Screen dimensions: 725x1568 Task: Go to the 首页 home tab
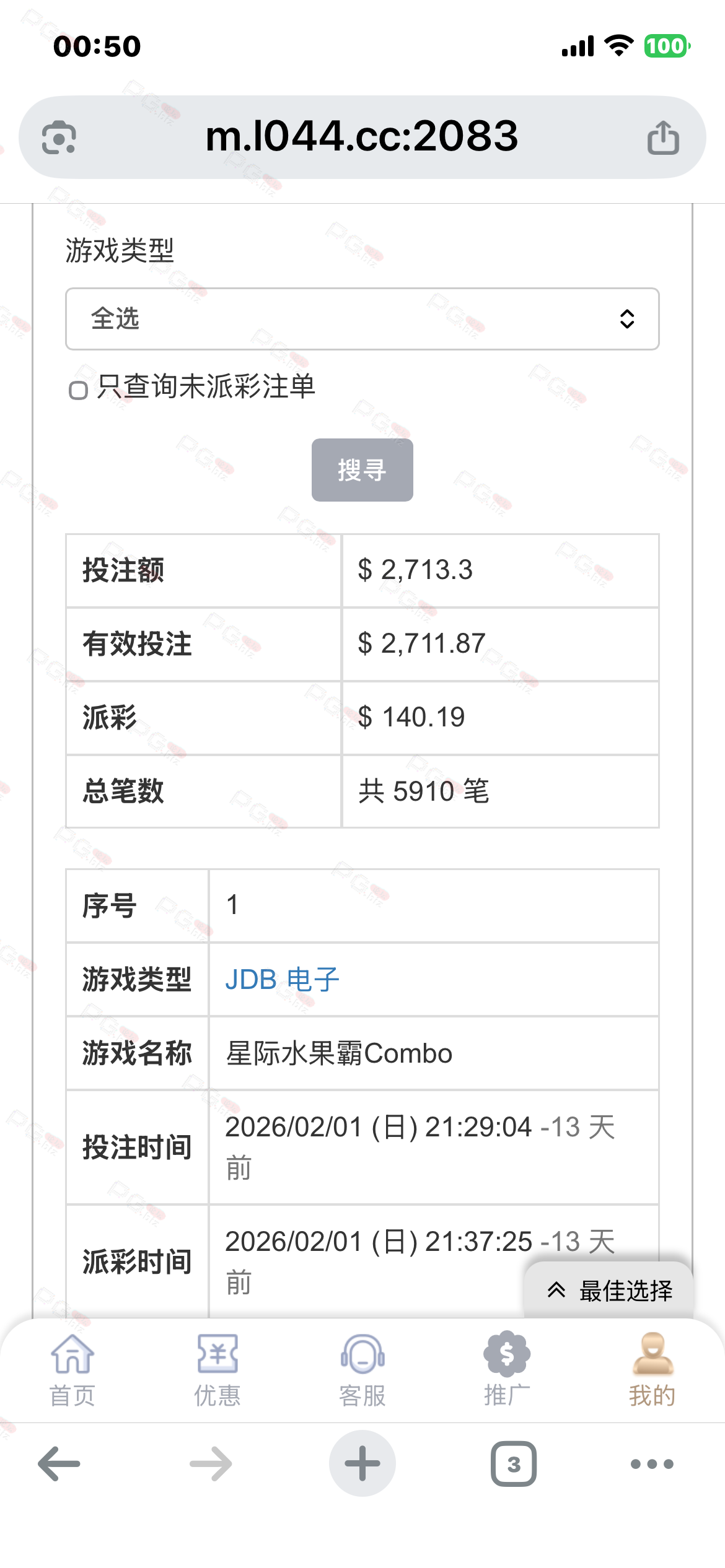[72, 1370]
